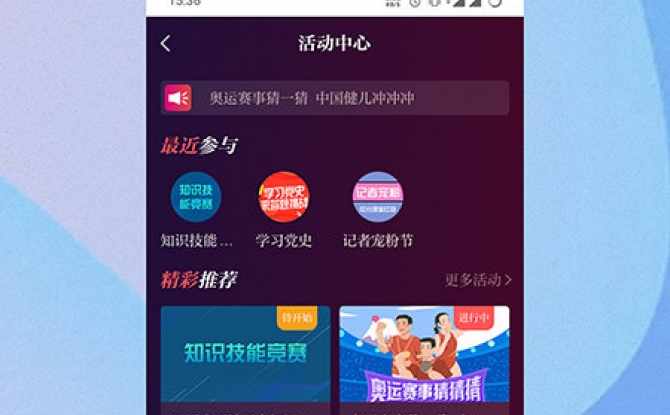Go back from 活动中心 page
Screen dimensions: 670x415
[166, 43]
